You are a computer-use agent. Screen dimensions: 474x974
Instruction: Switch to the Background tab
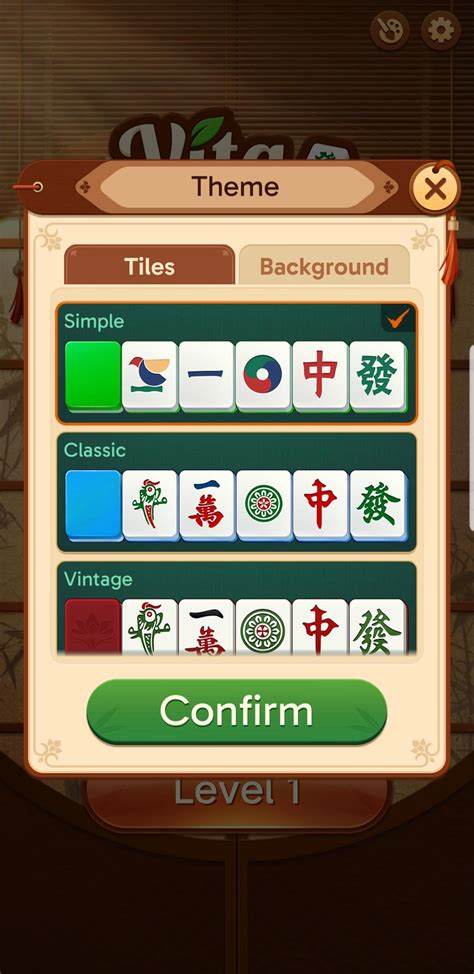coord(324,266)
